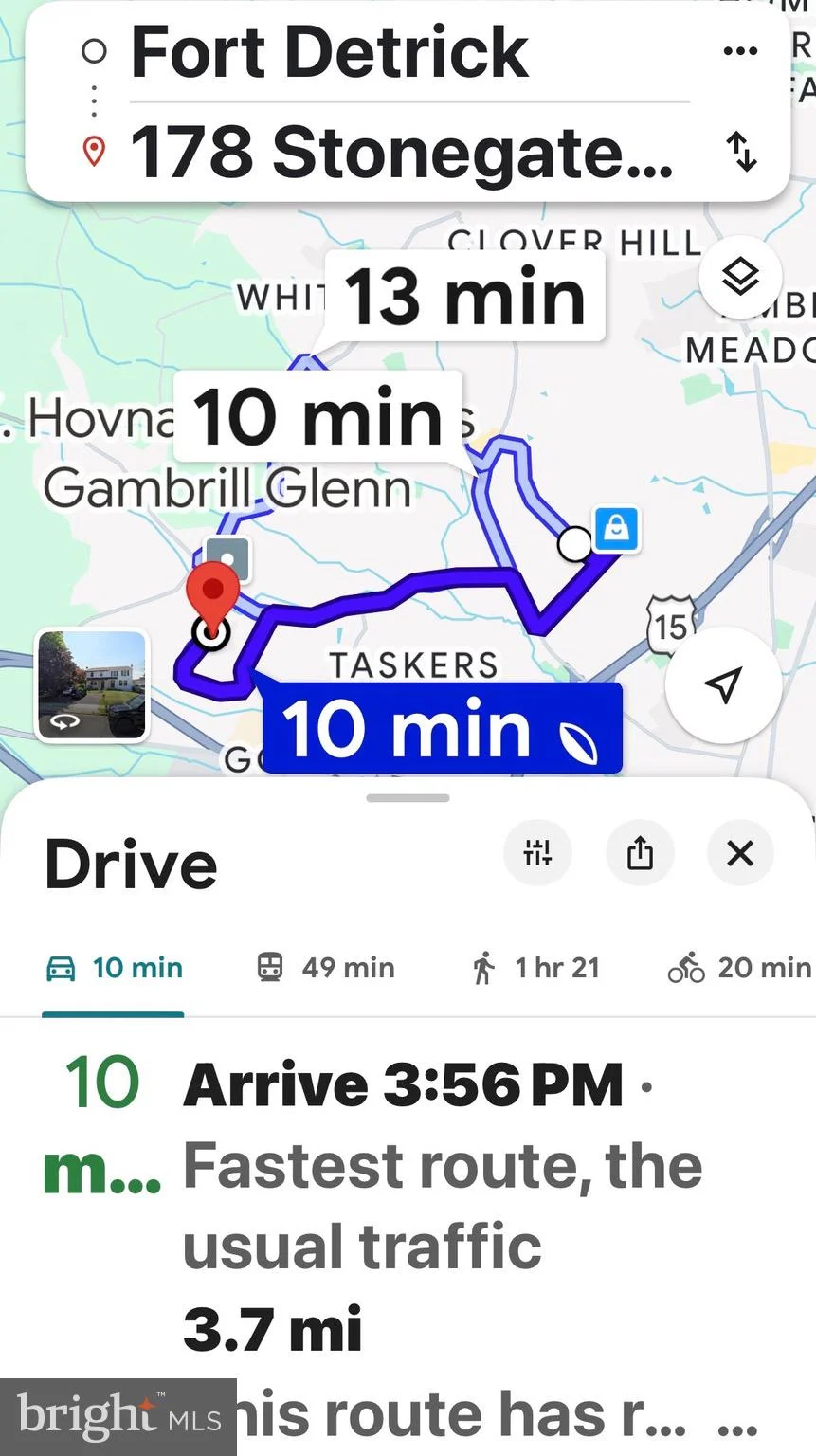Switch to walking 1 hr 21 tab
The height and width of the screenshot is (1456, 816).
535,968
